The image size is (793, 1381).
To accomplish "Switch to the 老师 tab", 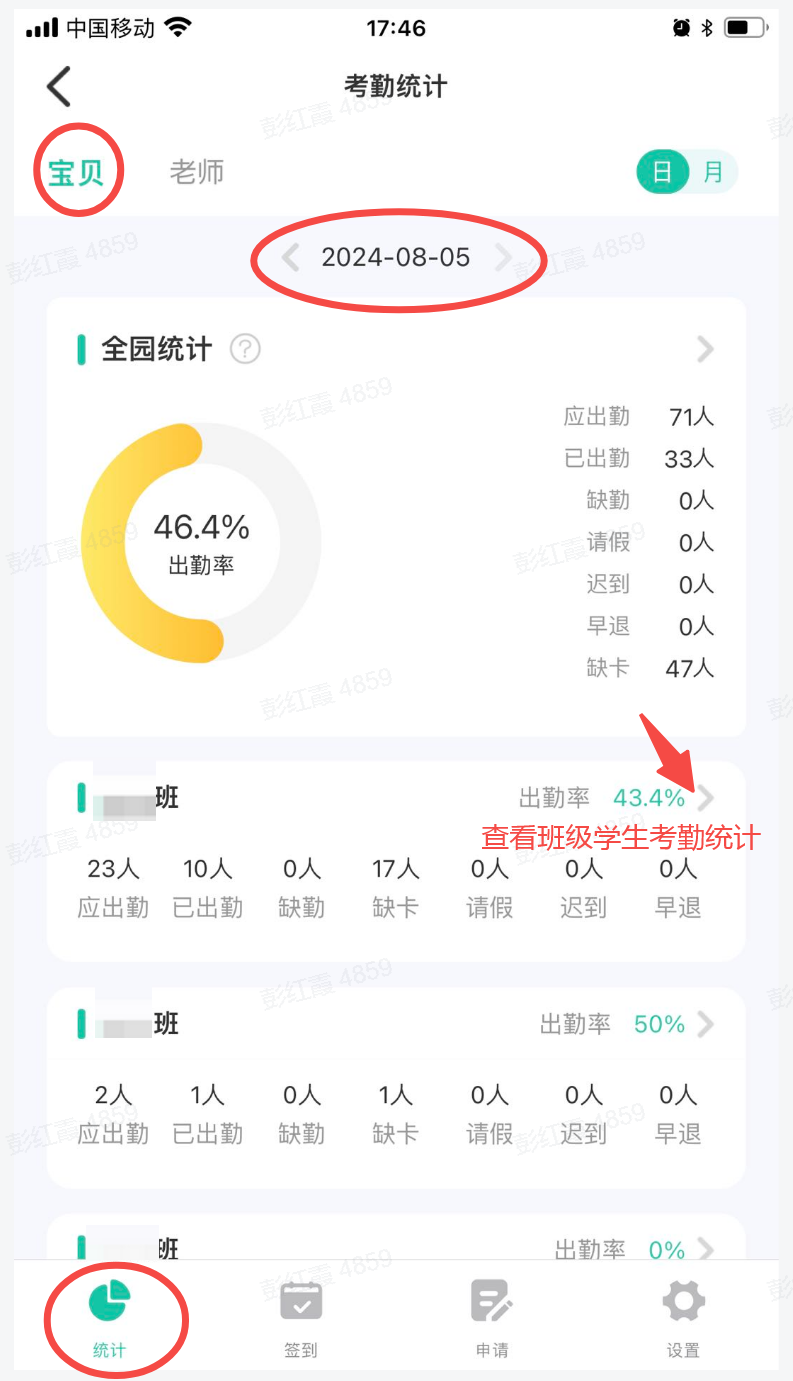I will pos(197,172).
